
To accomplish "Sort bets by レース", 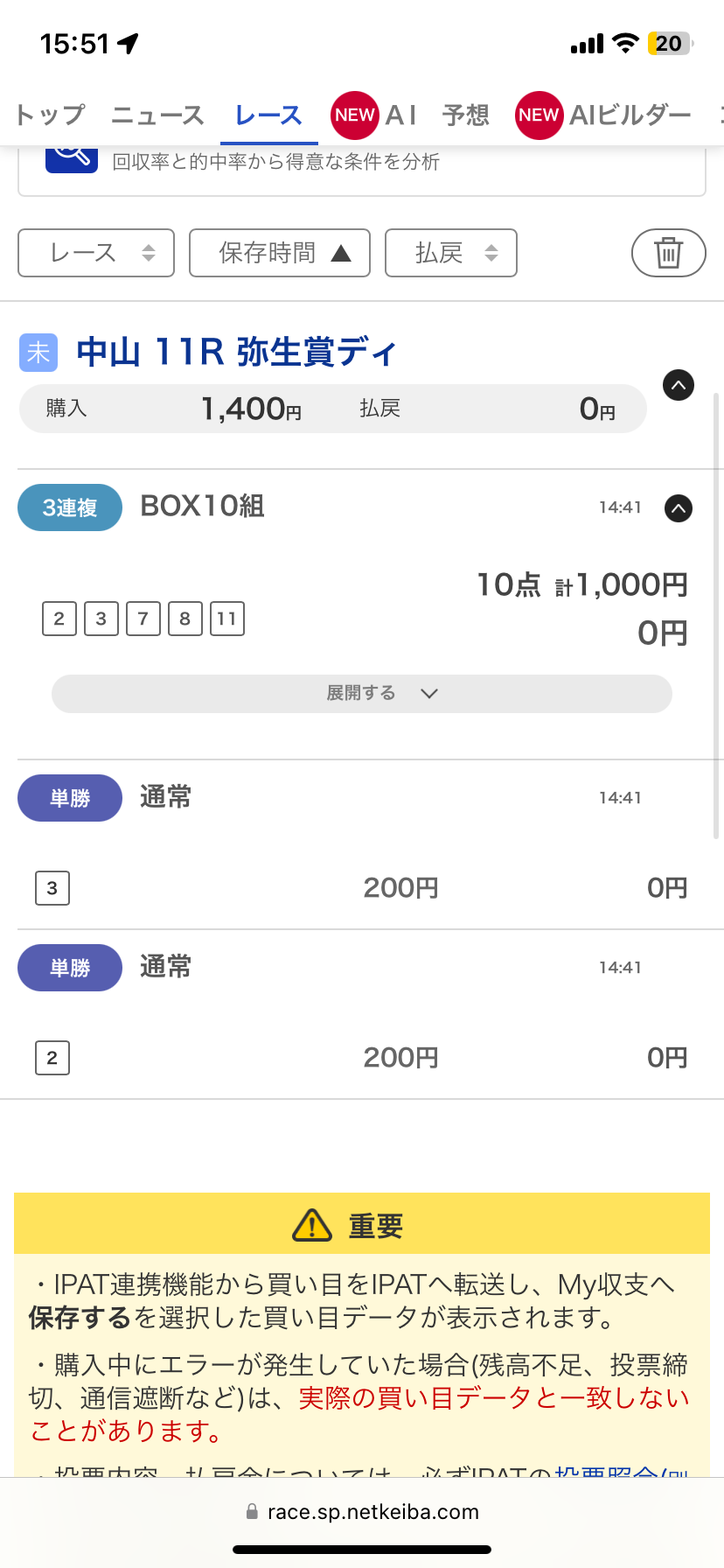I will click(x=96, y=253).
